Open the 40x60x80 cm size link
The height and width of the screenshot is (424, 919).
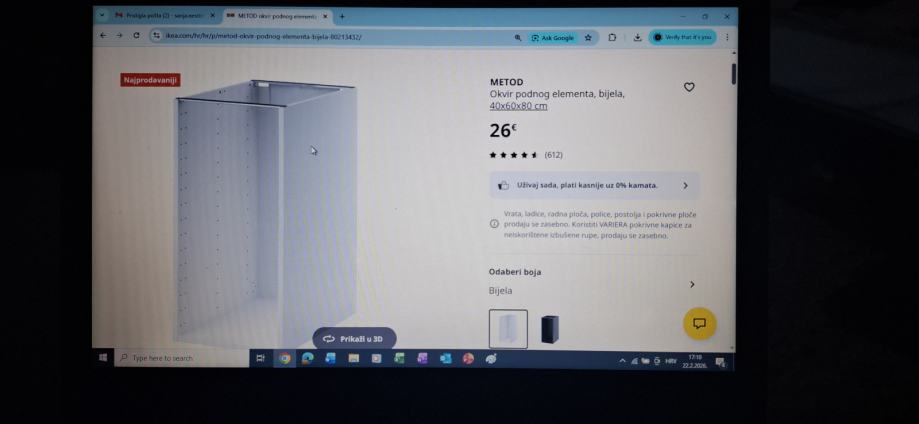pos(518,106)
